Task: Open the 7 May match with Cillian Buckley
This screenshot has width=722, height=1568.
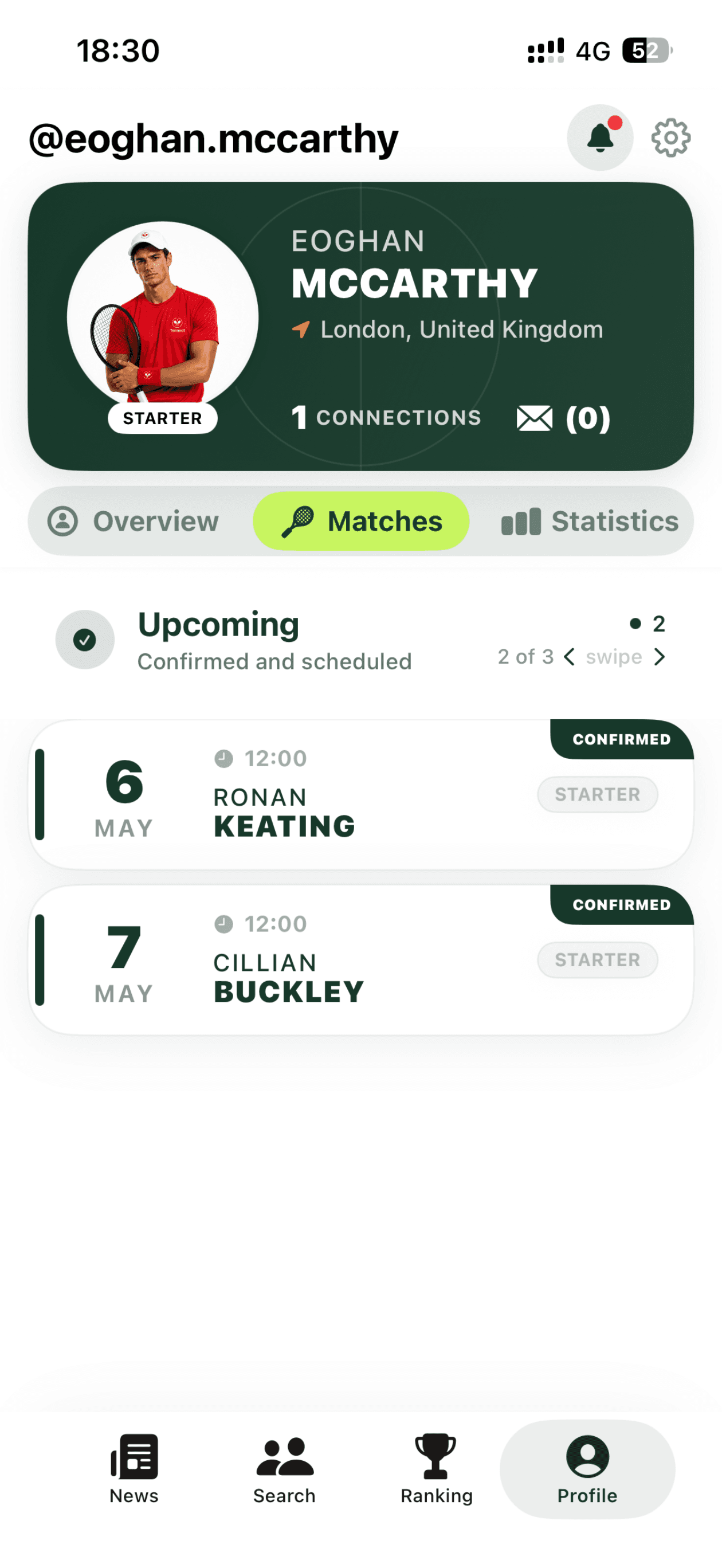Action: tap(361, 960)
